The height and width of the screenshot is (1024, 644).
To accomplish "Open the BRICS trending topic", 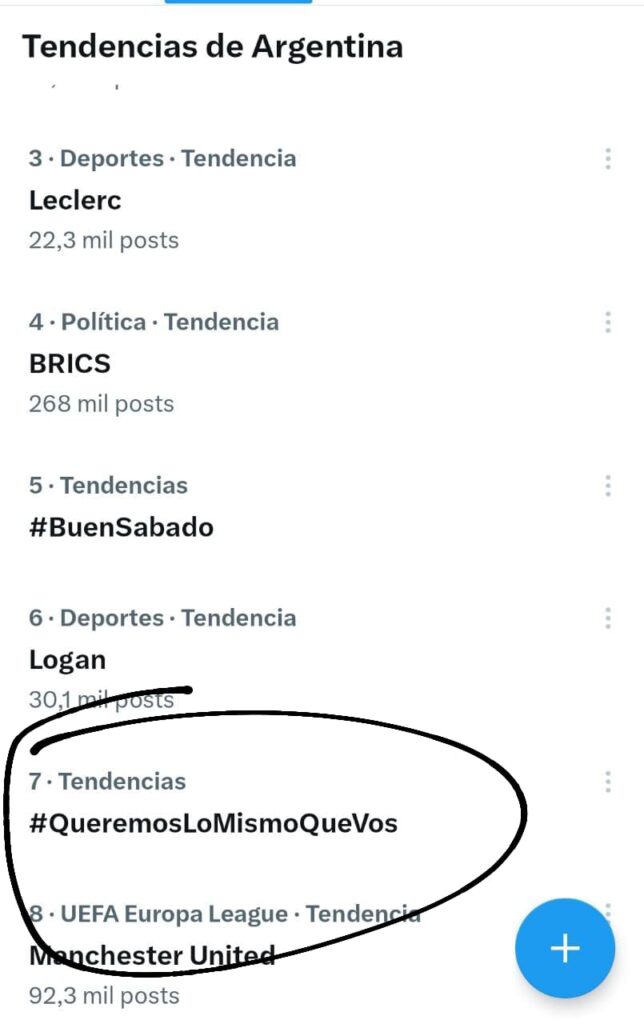I will pos(70,364).
